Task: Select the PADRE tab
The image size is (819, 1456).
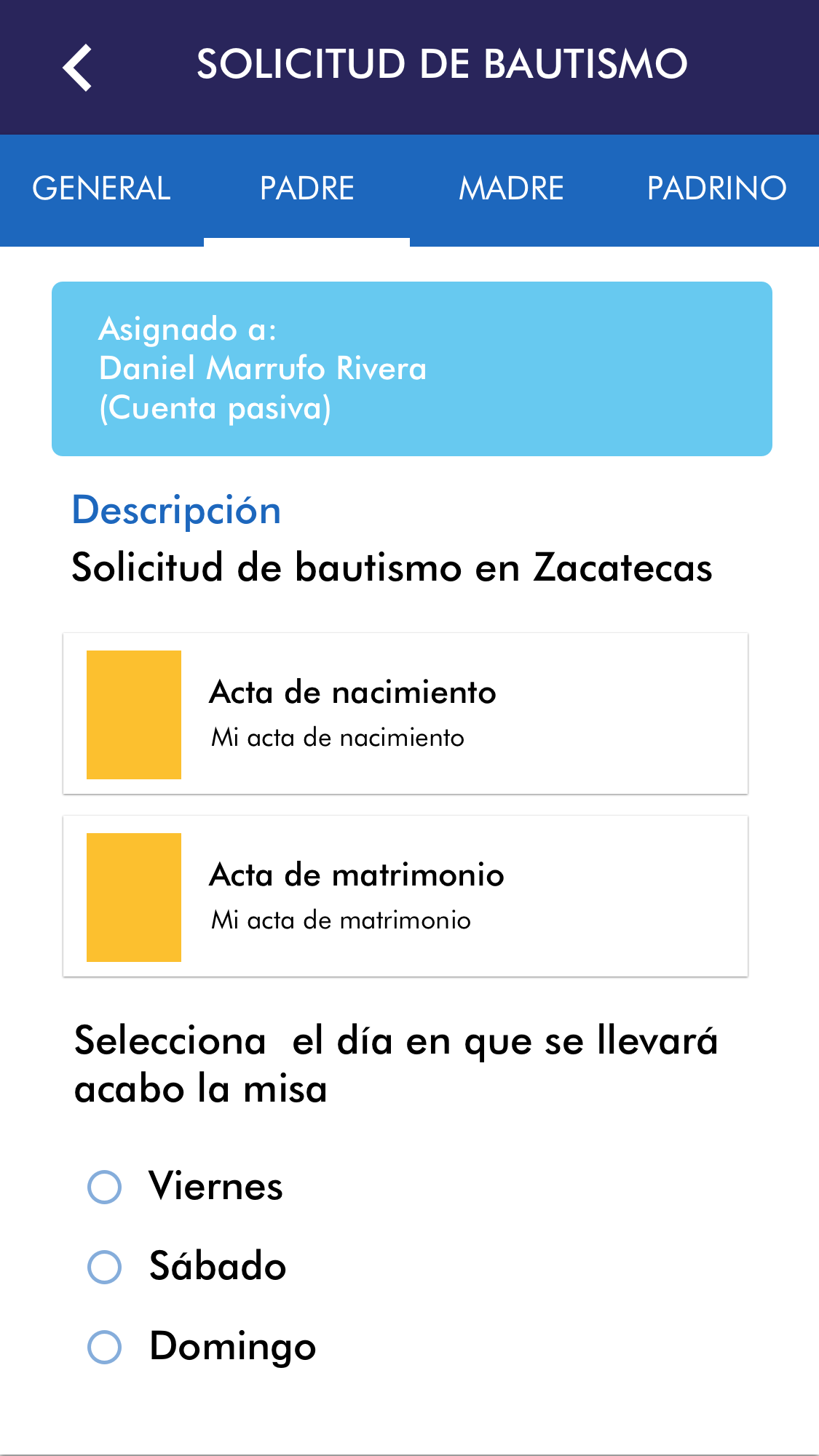Action: click(306, 188)
